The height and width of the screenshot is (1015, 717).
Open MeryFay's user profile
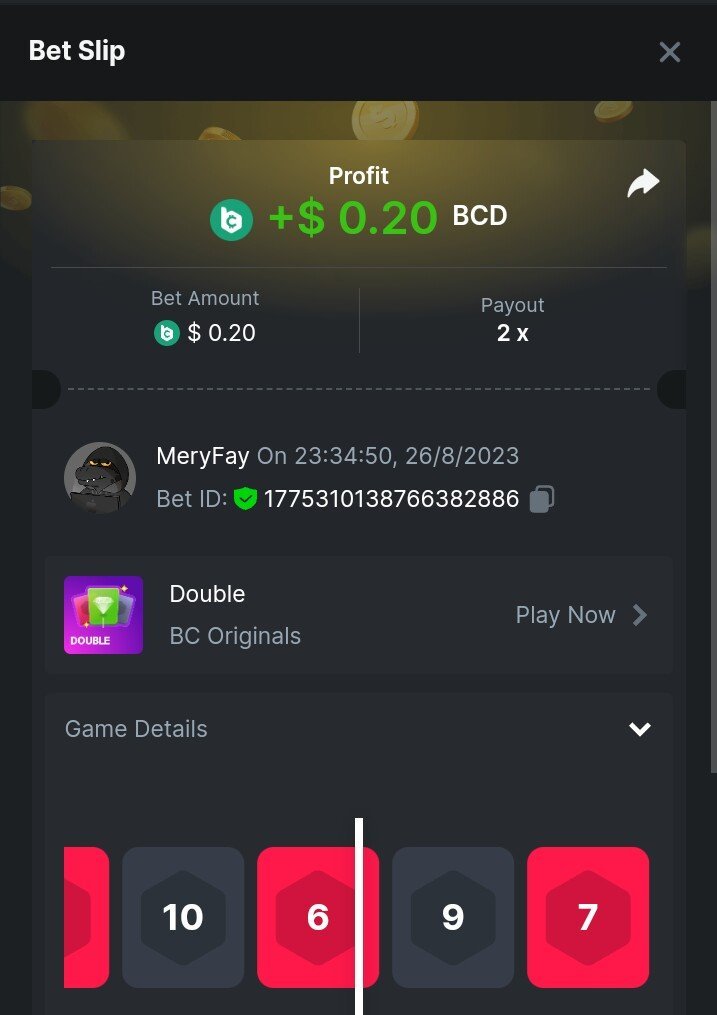click(x=100, y=477)
